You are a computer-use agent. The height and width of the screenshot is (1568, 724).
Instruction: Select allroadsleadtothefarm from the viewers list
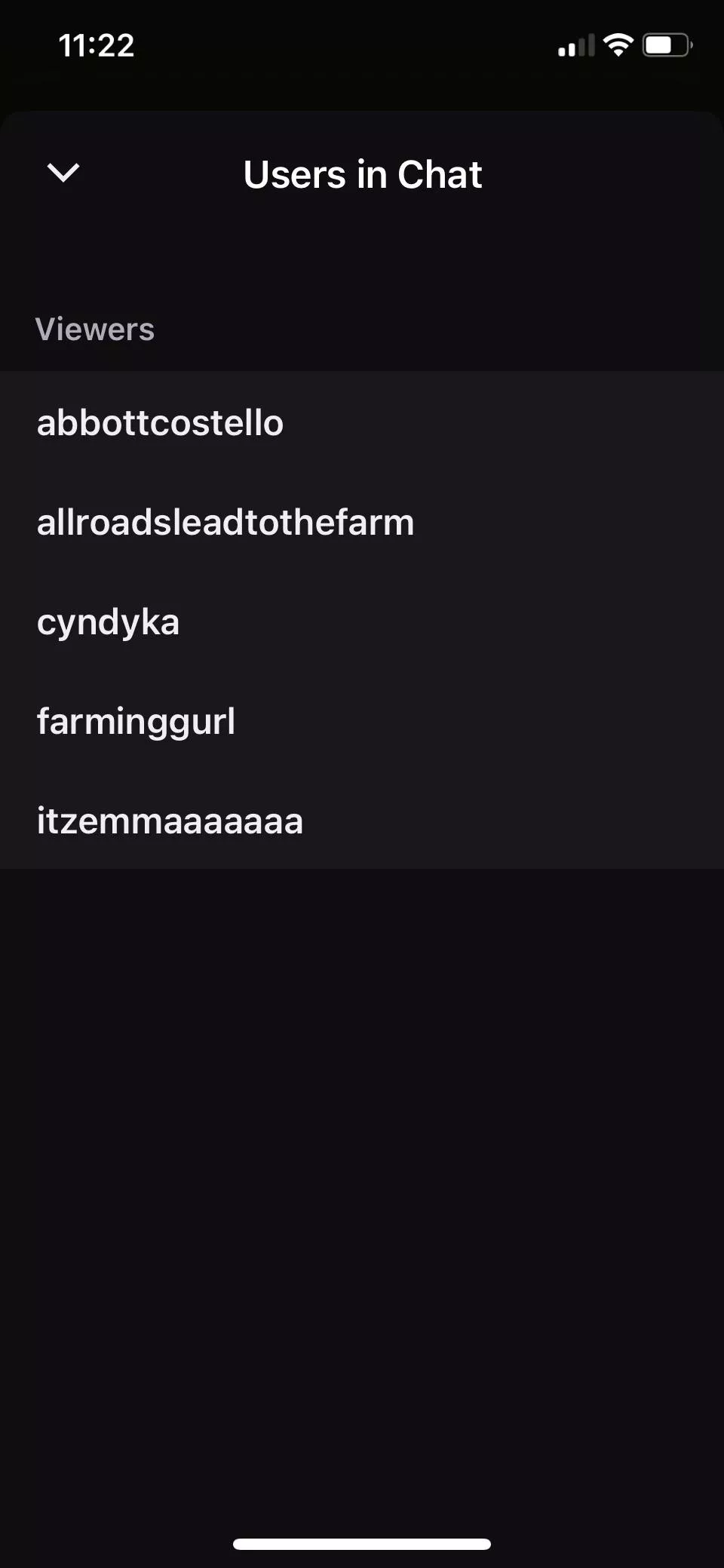tap(225, 522)
